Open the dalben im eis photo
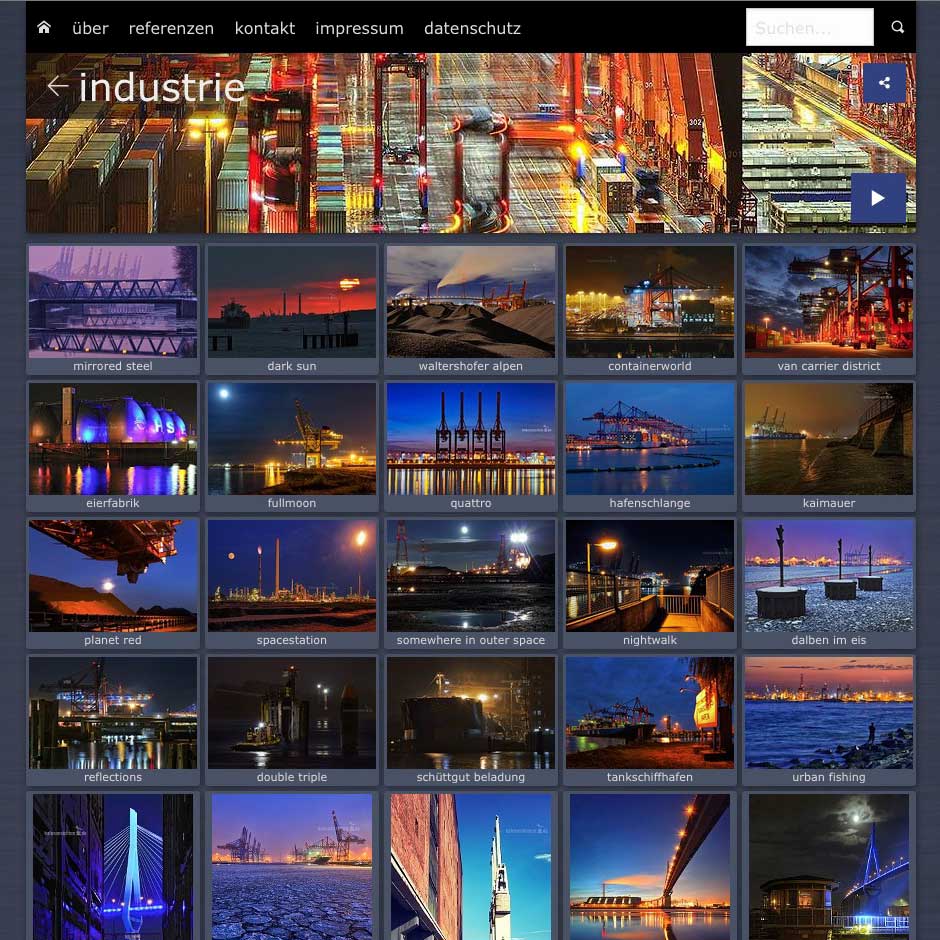This screenshot has height=940, width=940. (829, 576)
